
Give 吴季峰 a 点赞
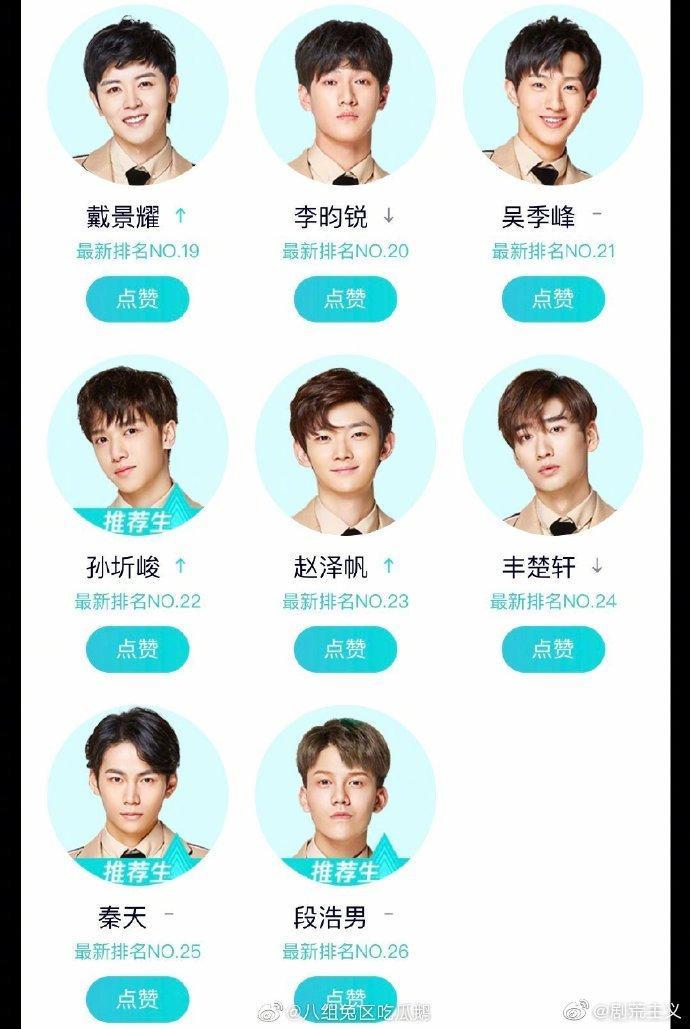click(553, 299)
